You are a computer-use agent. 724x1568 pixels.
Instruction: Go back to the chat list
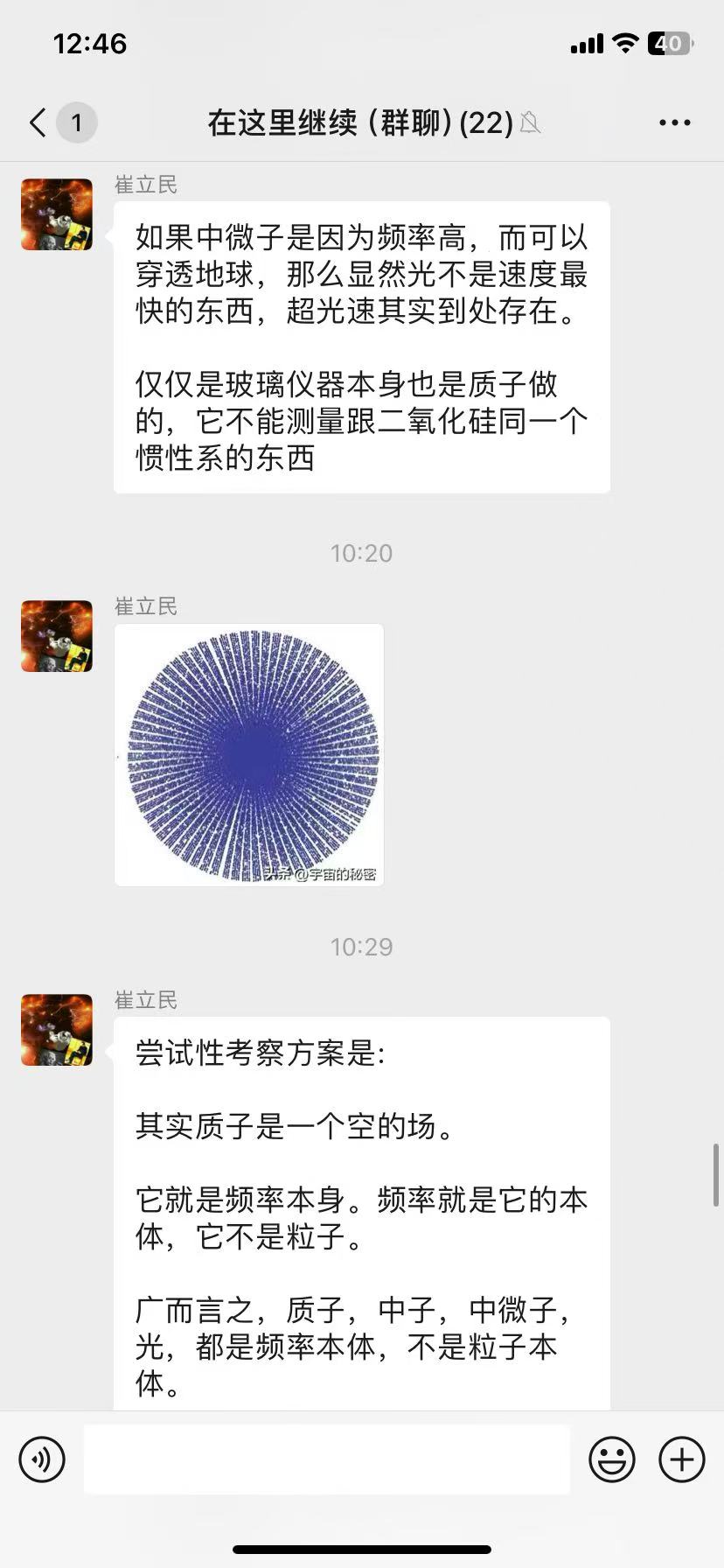(38, 122)
